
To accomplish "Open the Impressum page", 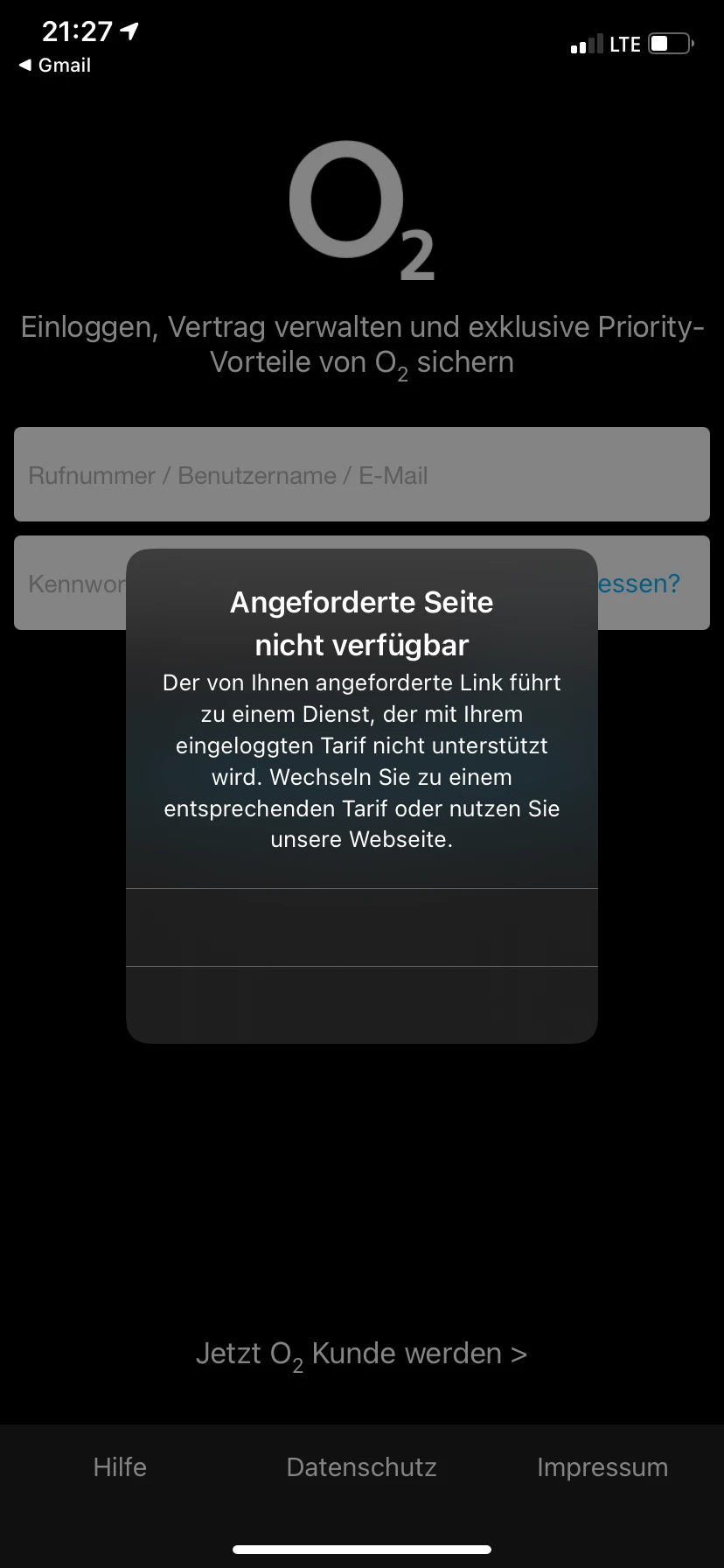I will (602, 1467).
